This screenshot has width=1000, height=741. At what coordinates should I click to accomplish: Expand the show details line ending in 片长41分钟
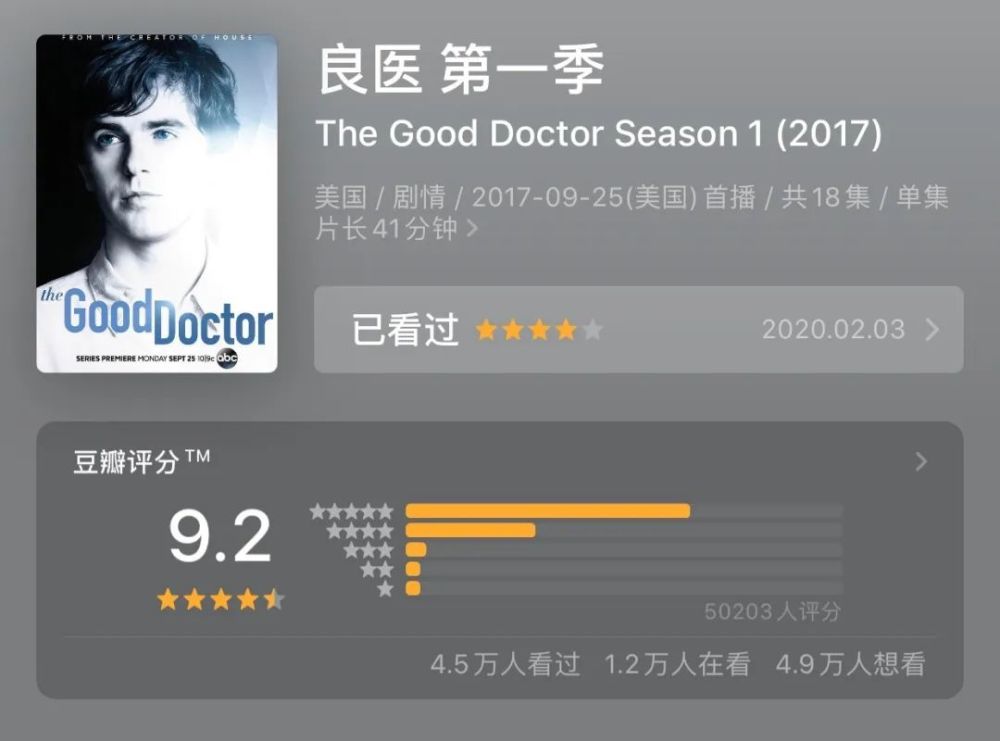tap(473, 229)
